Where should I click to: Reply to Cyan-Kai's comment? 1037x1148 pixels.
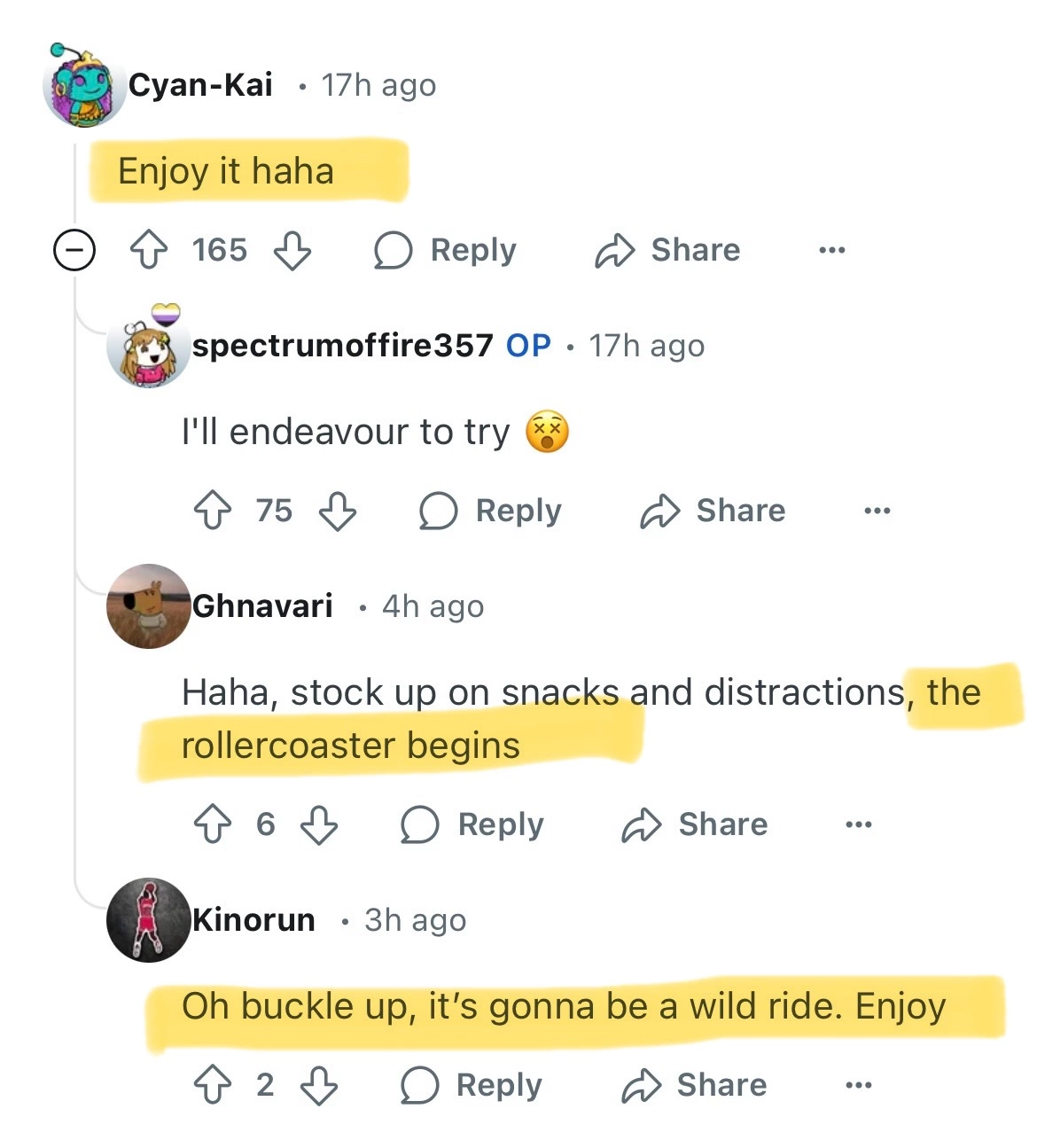(446, 250)
